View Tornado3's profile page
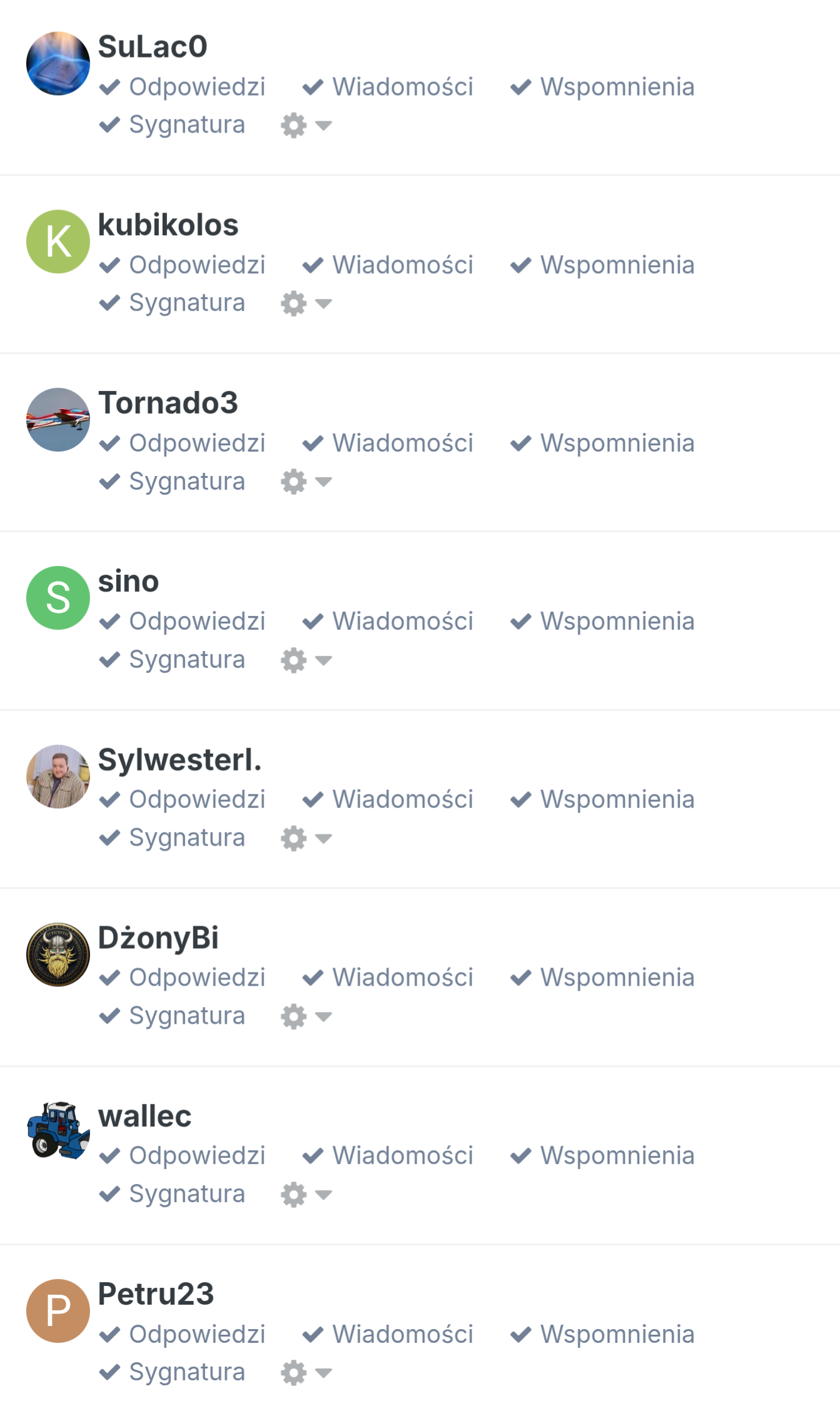This screenshot has height=1406, width=840. [168, 403]
